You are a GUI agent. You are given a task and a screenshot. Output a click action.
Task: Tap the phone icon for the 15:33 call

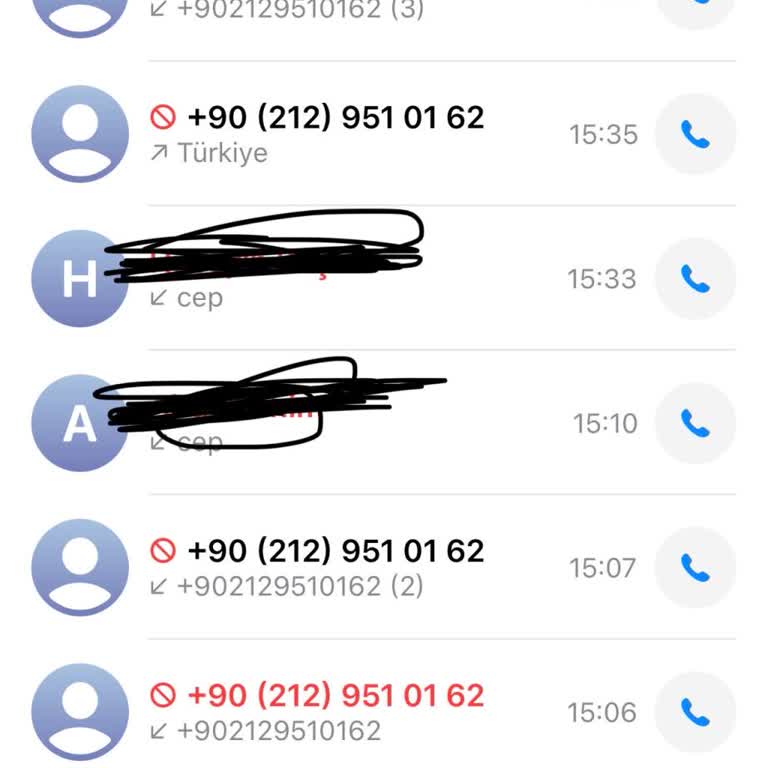pyautogui.click(x=695, y=279)
